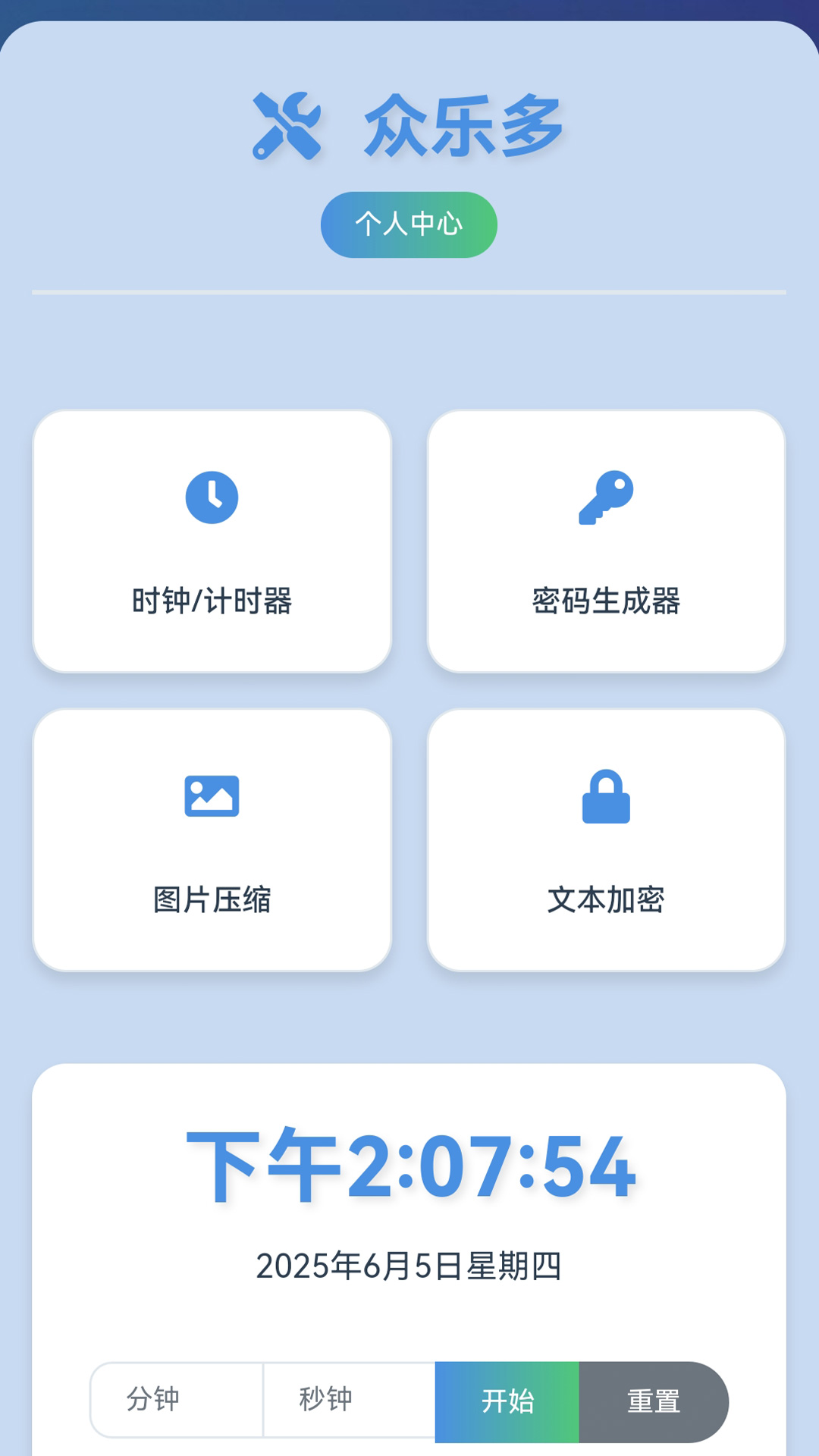Click the divider line under 个人中心

[409, 290]
